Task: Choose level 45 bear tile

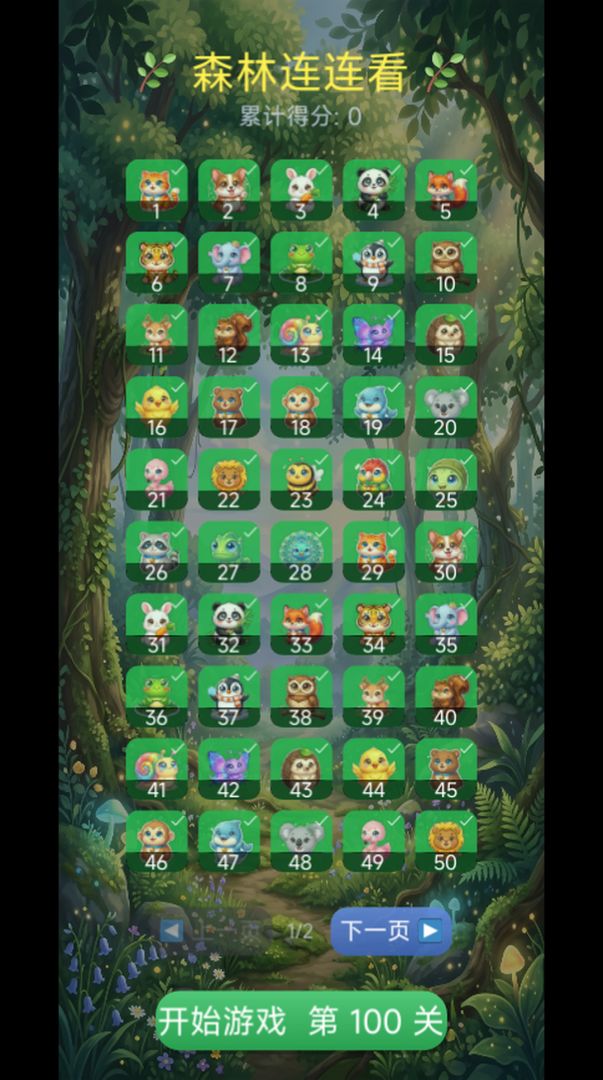Action: pyautogui.click(x=446, y=769)
